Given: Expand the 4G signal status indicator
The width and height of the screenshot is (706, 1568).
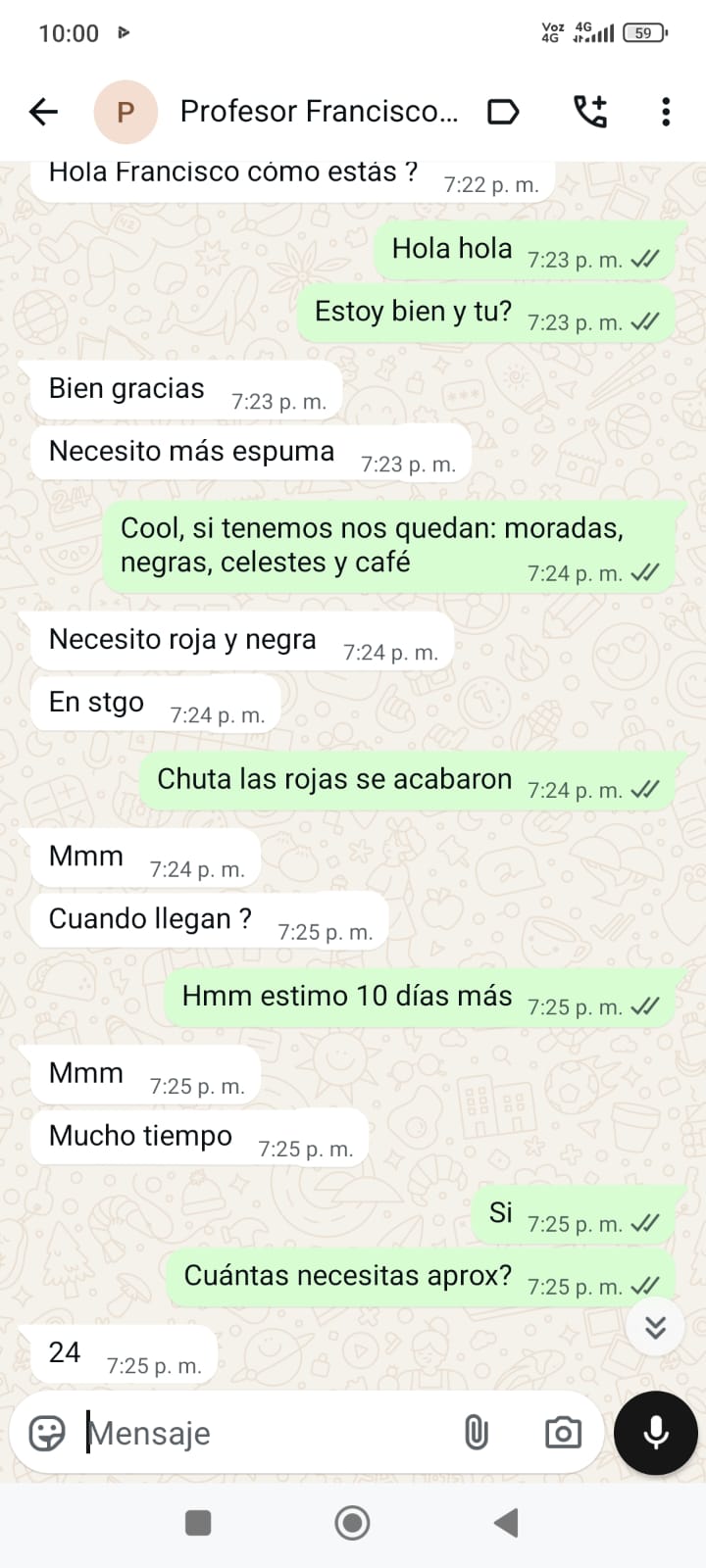Looking at the screenshot, I should click(598, 31).
